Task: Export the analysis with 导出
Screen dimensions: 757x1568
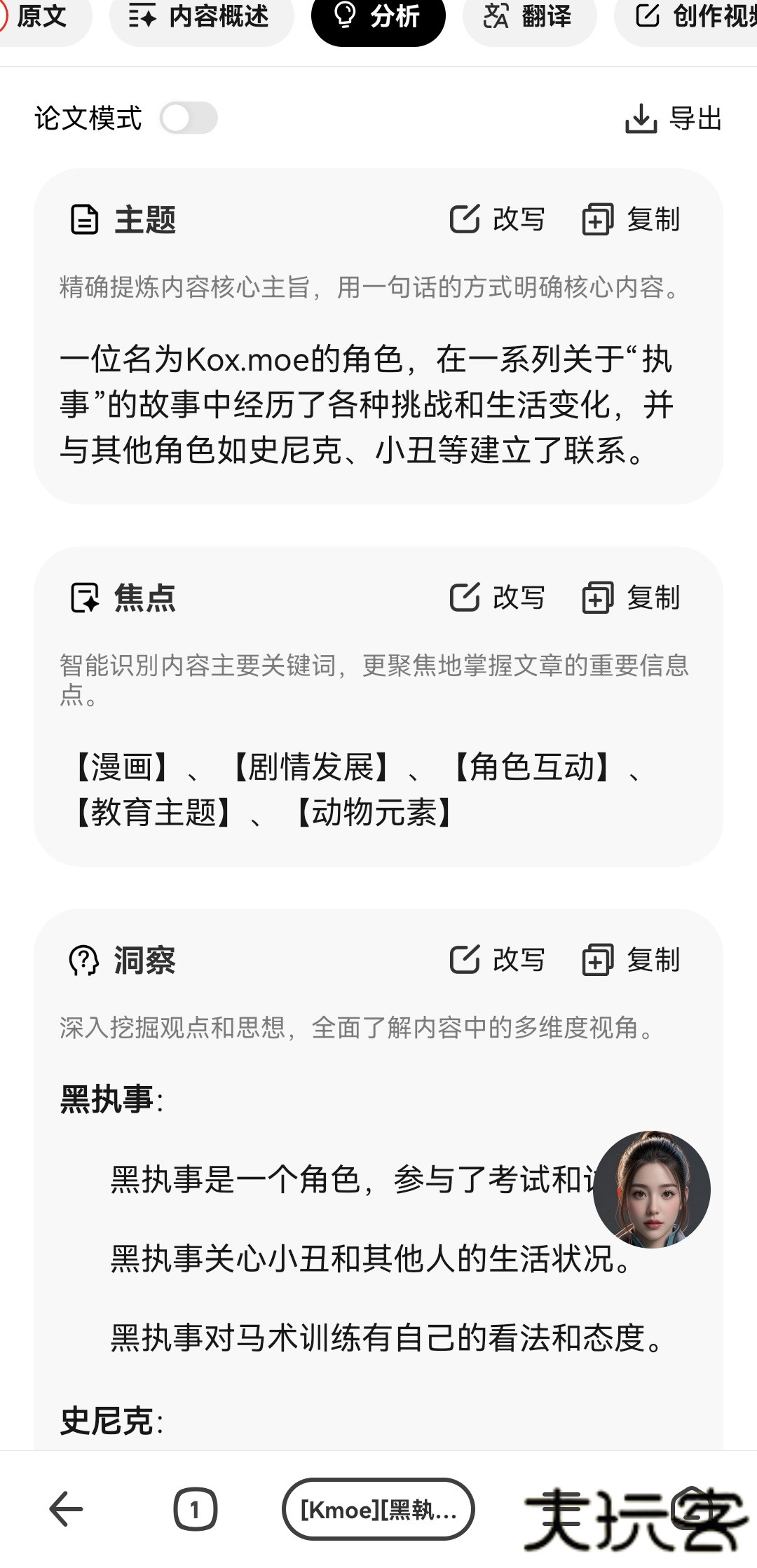Action: click(x=674, y=118)
